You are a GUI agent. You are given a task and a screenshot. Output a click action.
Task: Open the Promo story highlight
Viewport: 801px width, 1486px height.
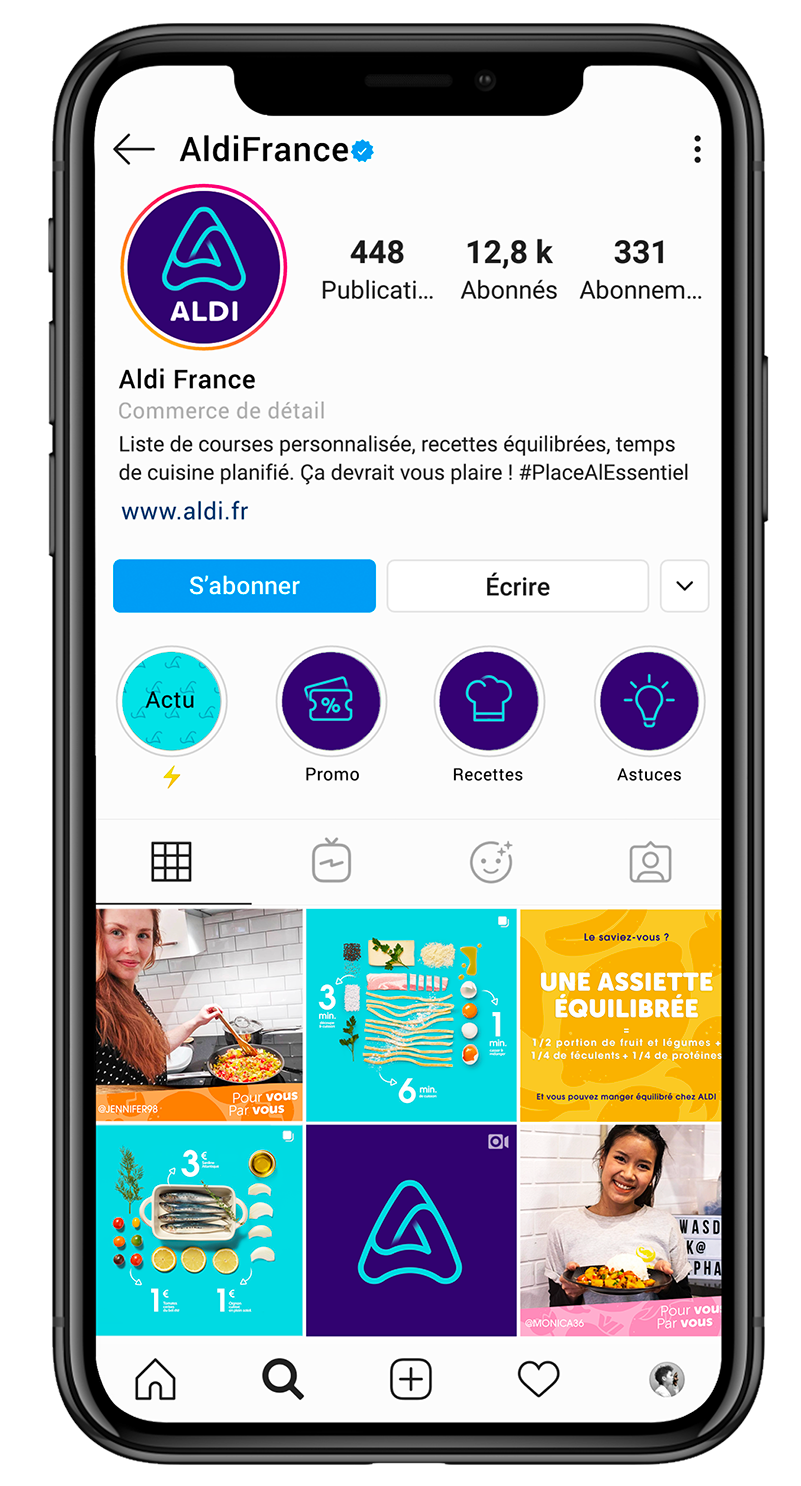click(x=331, y=702)
